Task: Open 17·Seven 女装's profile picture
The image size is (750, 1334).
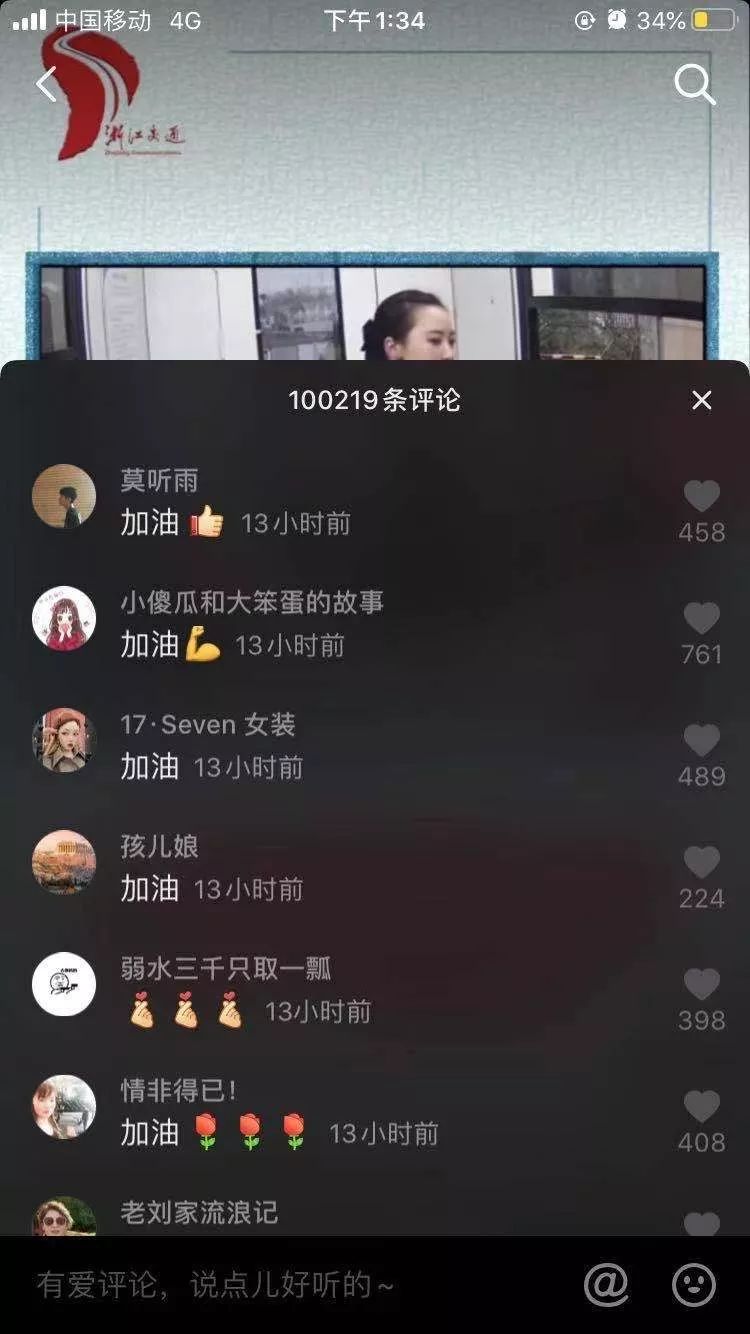Action: (x=64, y=740)
